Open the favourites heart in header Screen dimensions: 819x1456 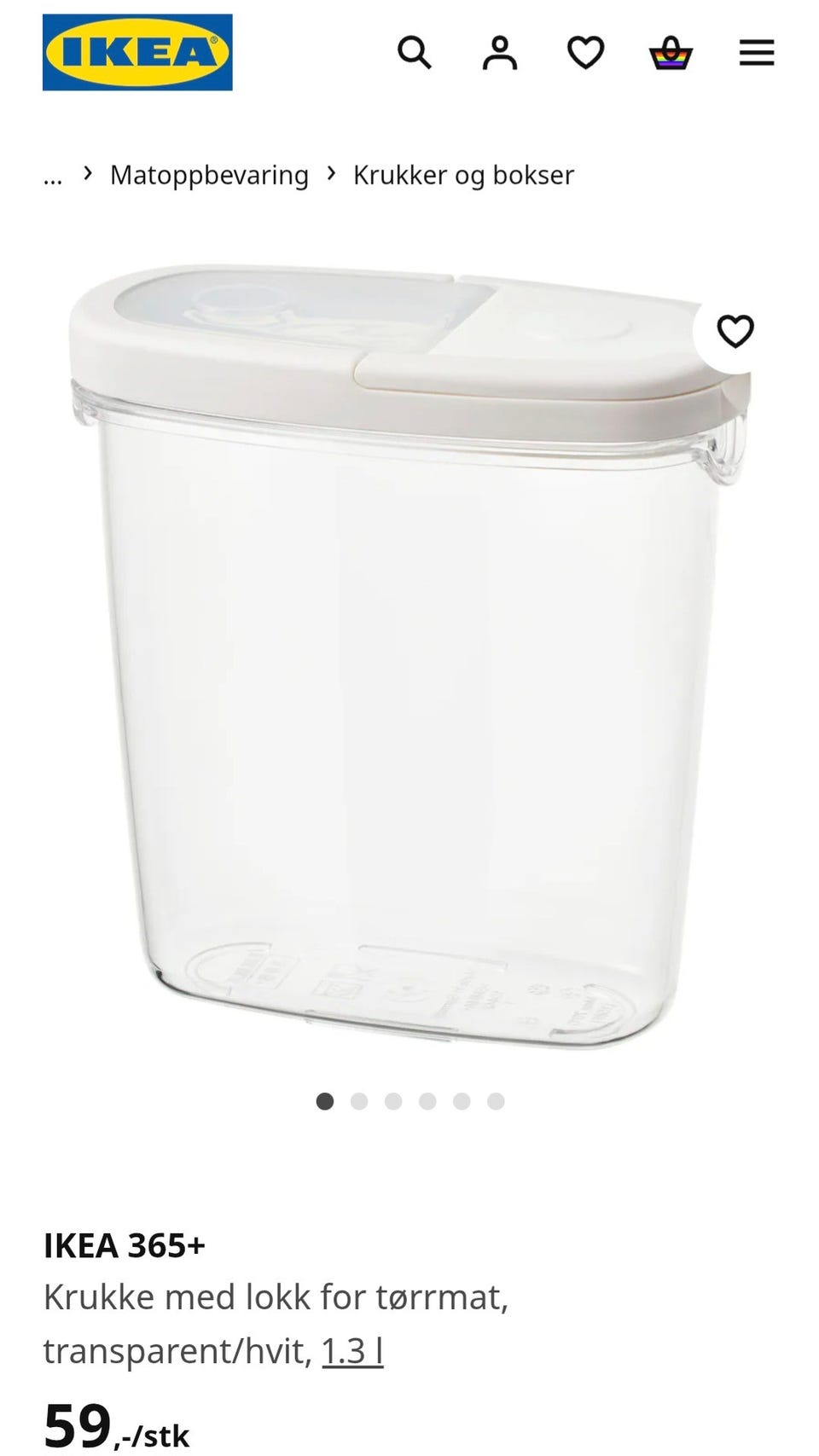pyautogui.click(x=586, y=53)
